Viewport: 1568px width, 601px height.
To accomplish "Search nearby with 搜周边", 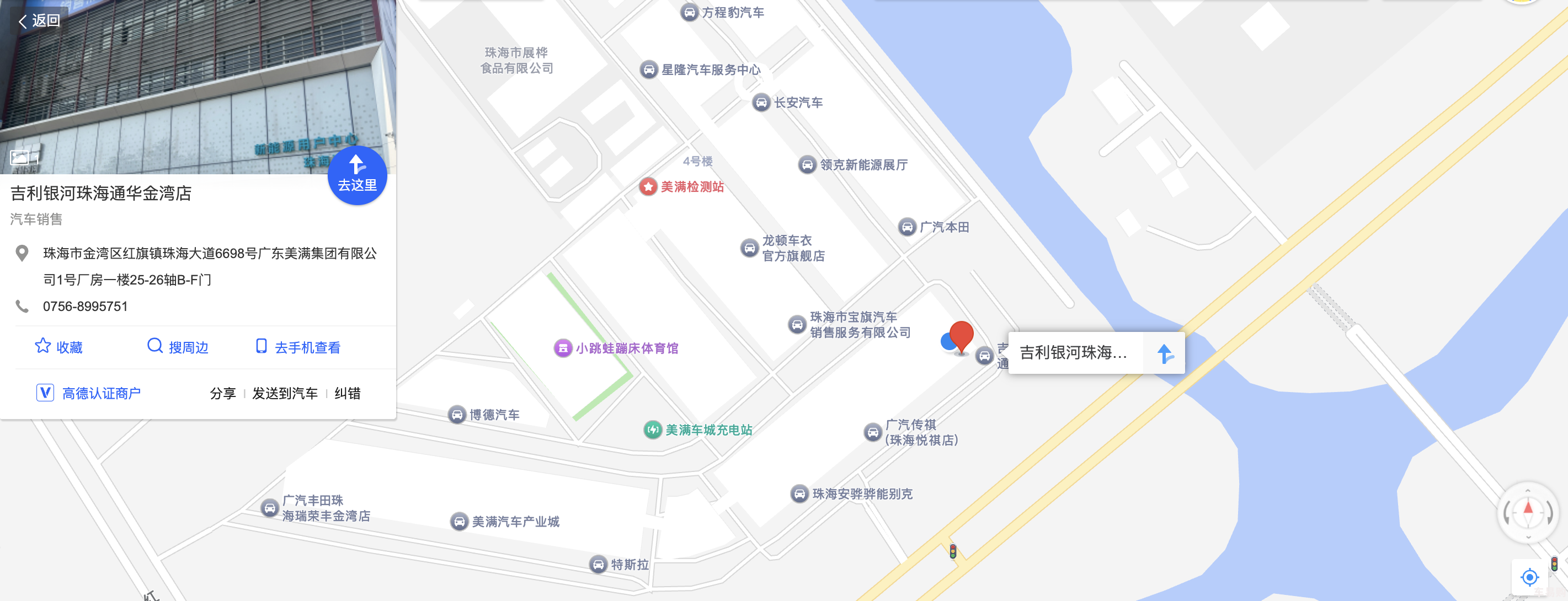I will [178, 347].
